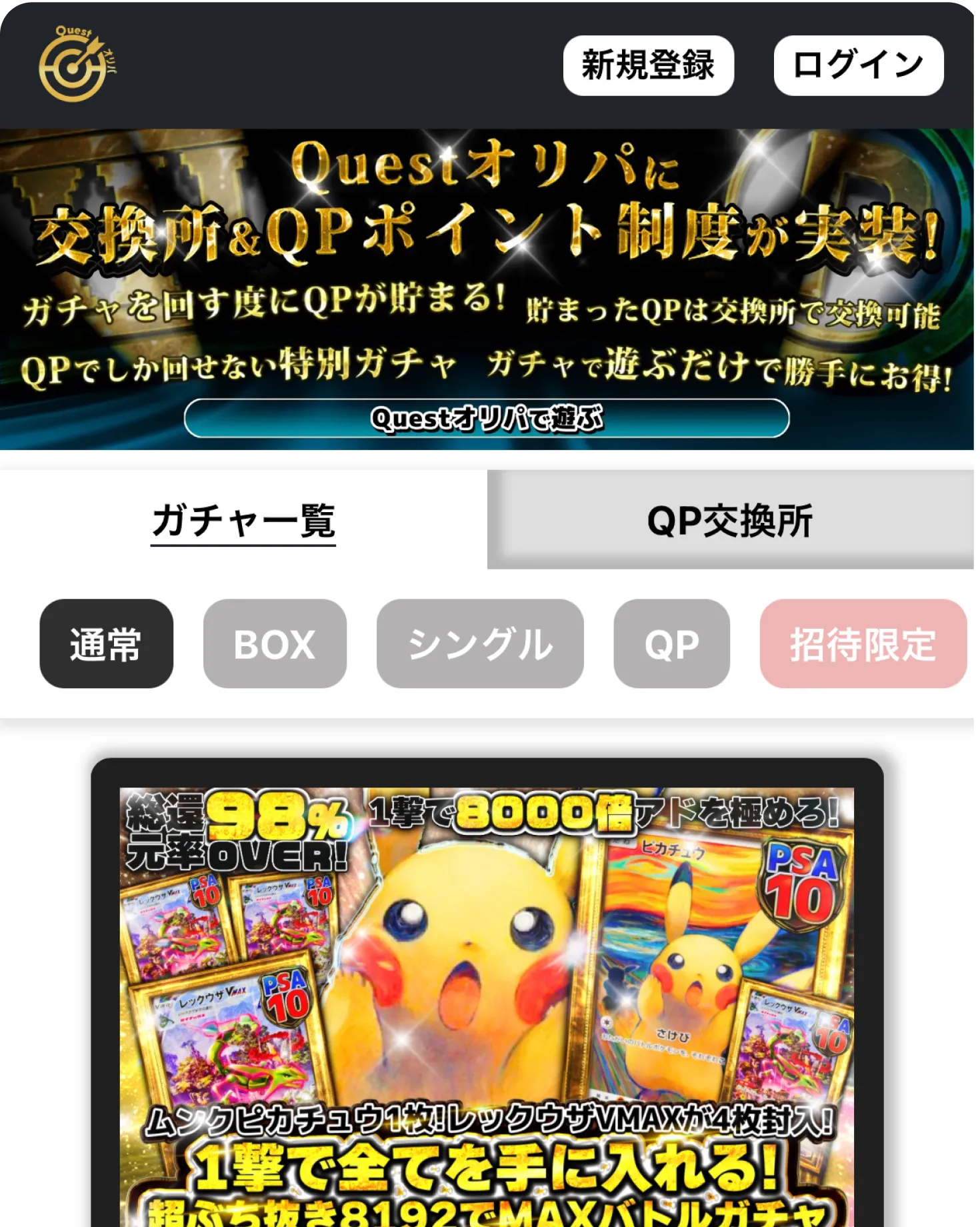Tap the Quest オリパ home logo

coord(75,65)
